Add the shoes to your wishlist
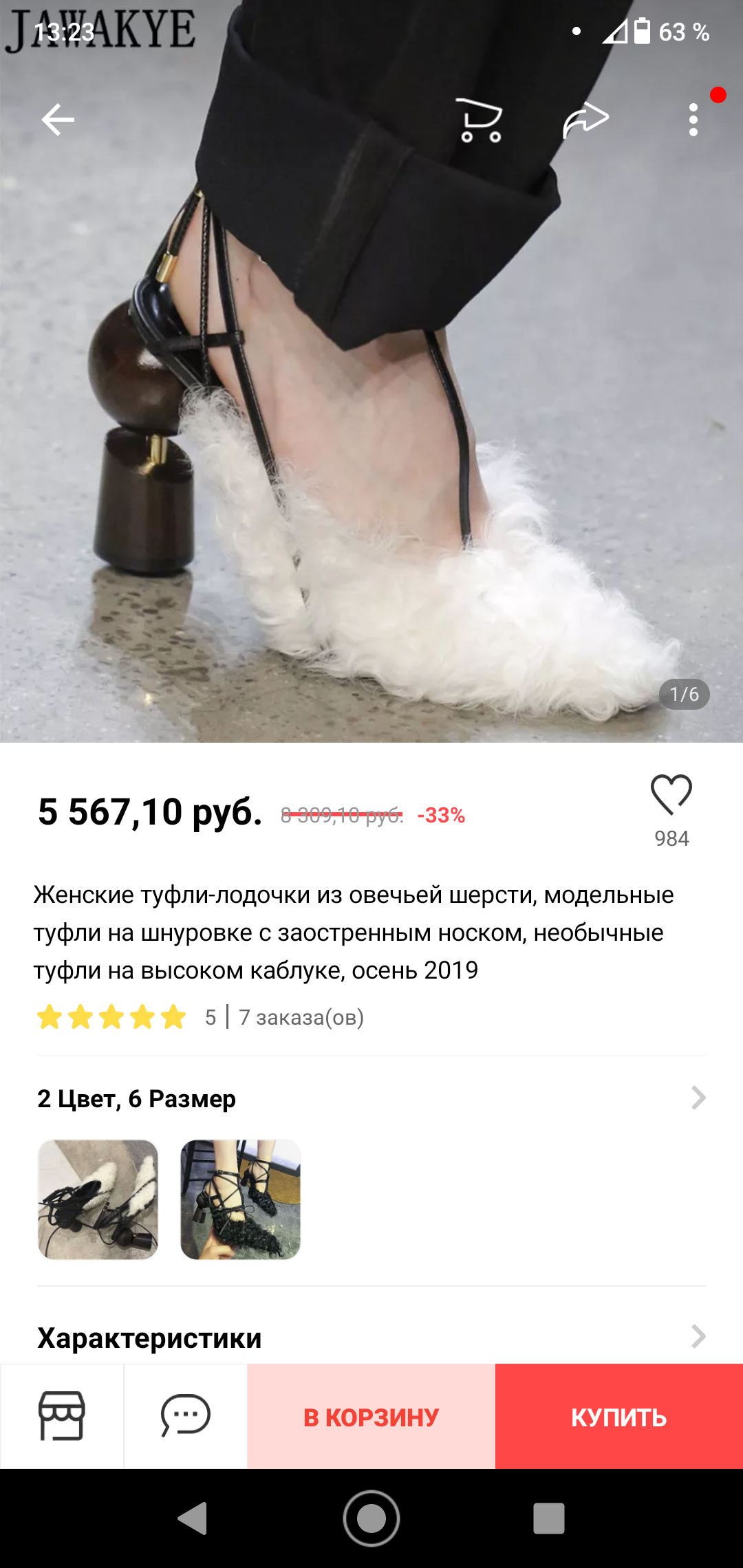743x1568 pixels. tap(671, 796)
